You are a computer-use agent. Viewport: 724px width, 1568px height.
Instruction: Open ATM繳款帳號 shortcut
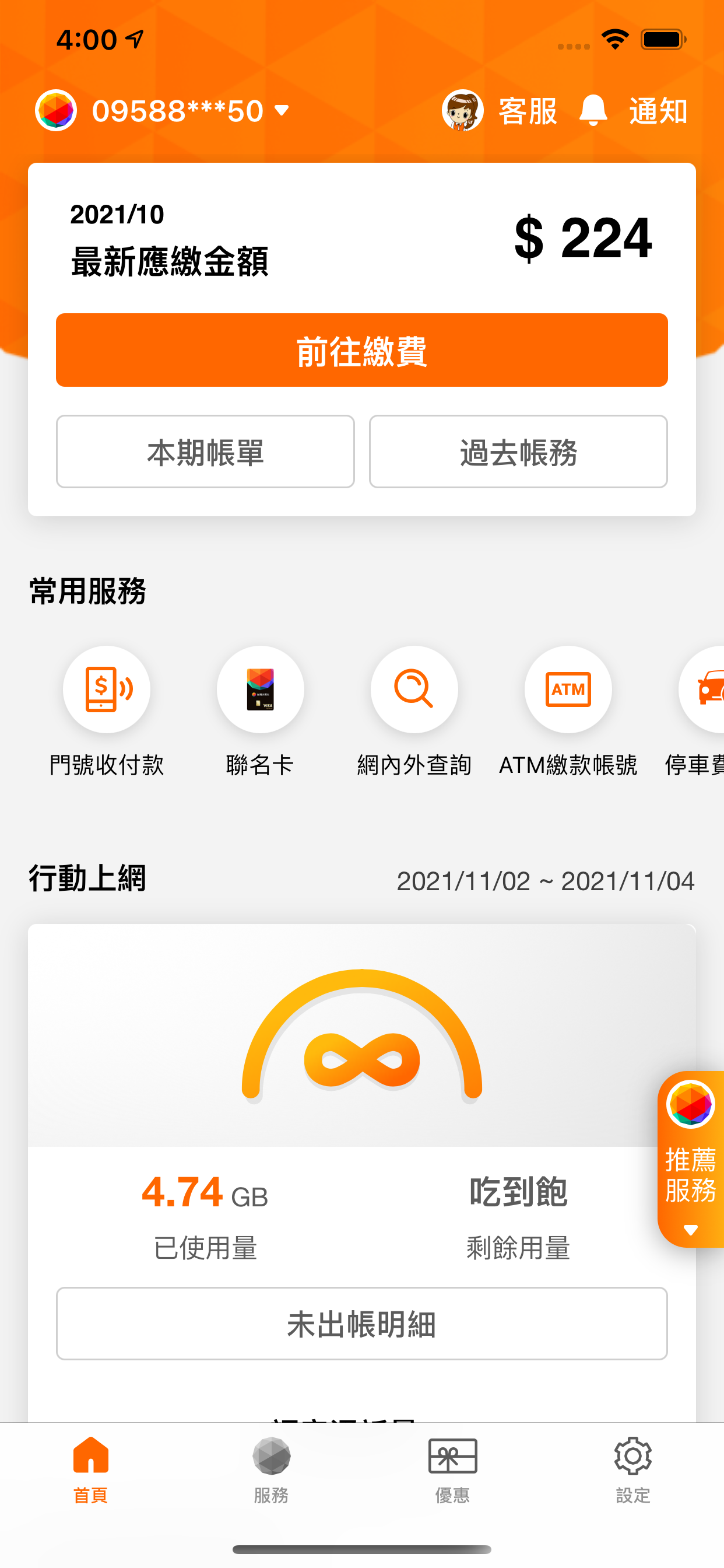point(568,689)
